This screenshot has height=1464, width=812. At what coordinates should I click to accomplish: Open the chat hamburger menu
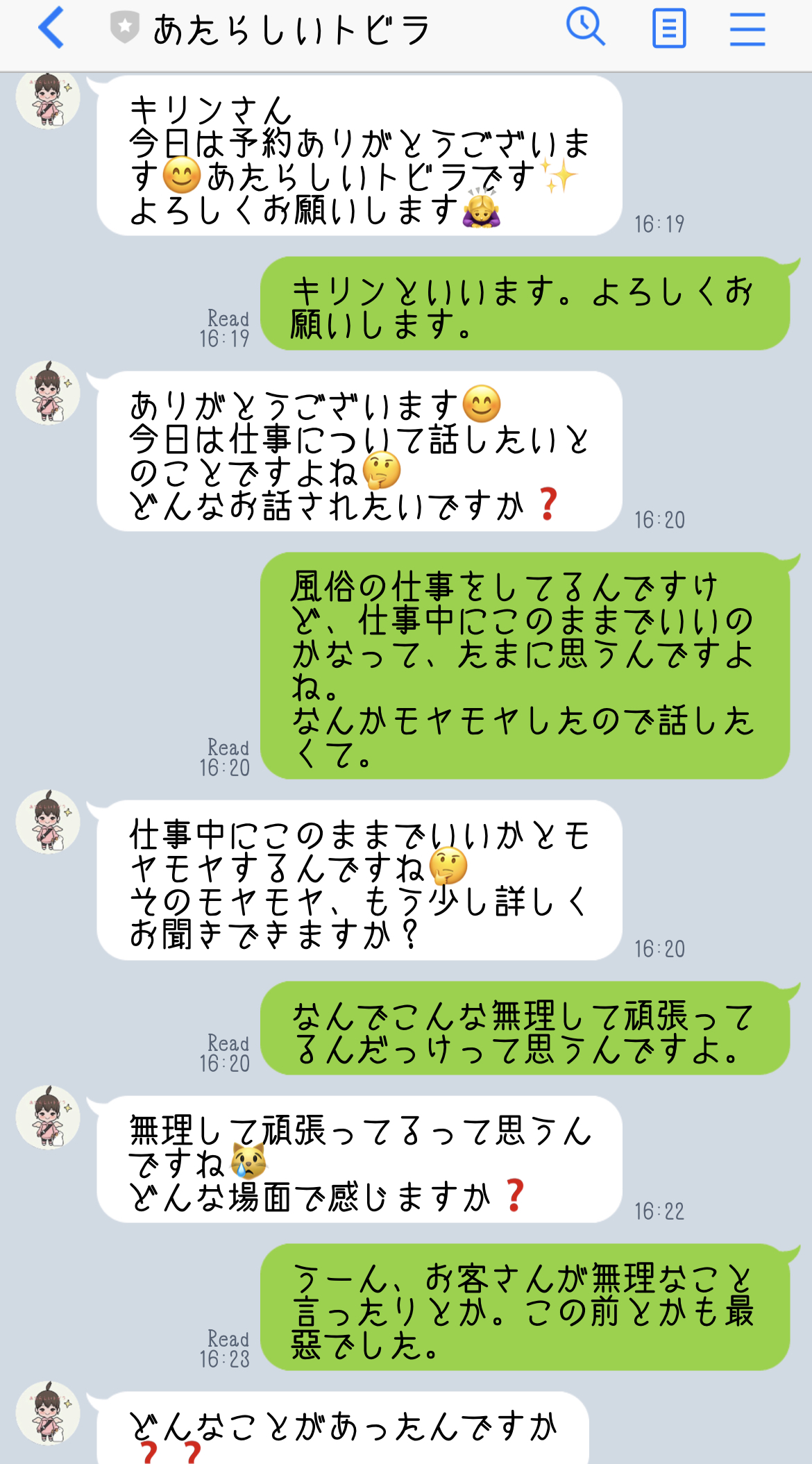tap(747, 29)
